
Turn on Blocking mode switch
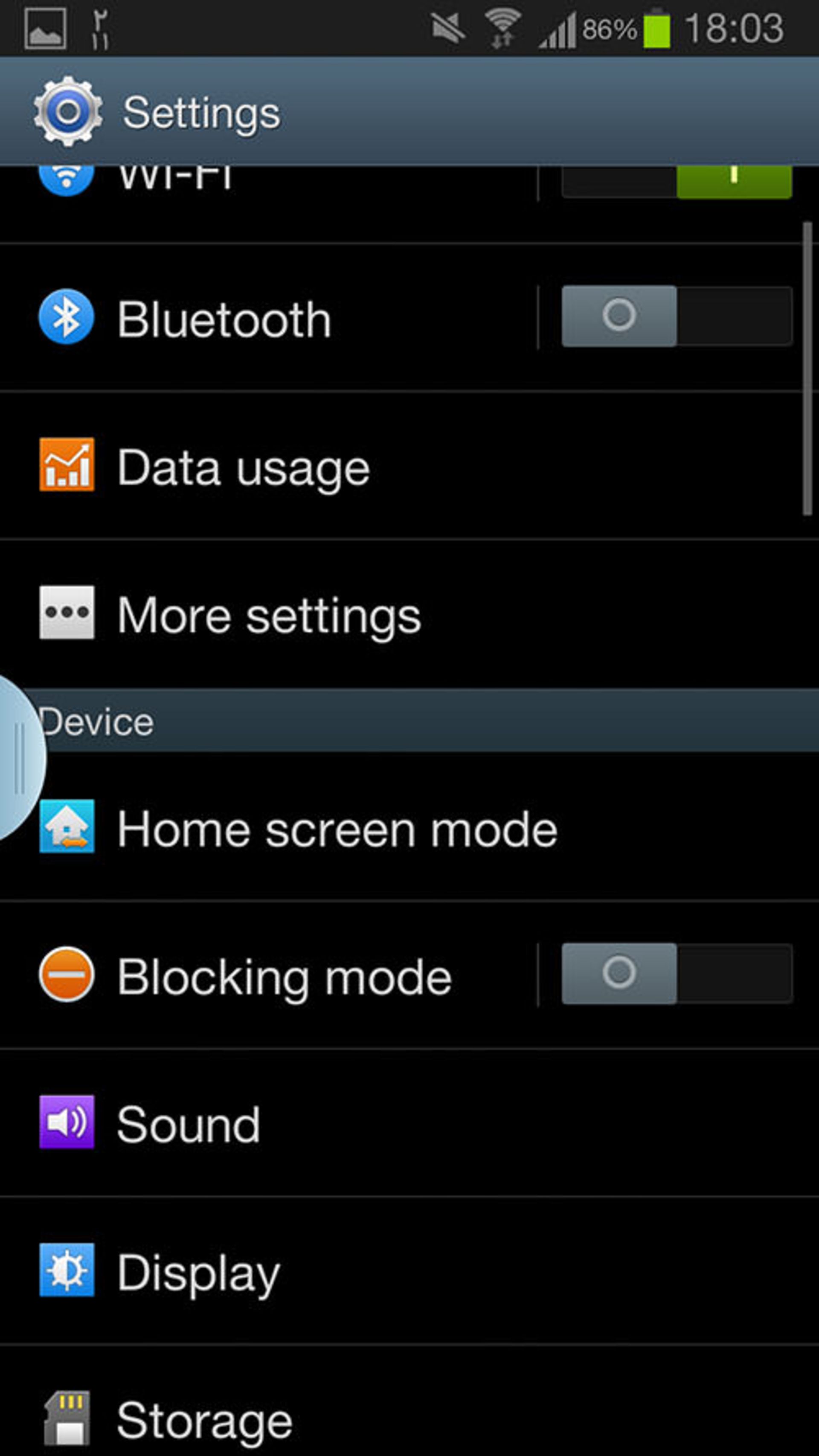(x=677, y=973)
